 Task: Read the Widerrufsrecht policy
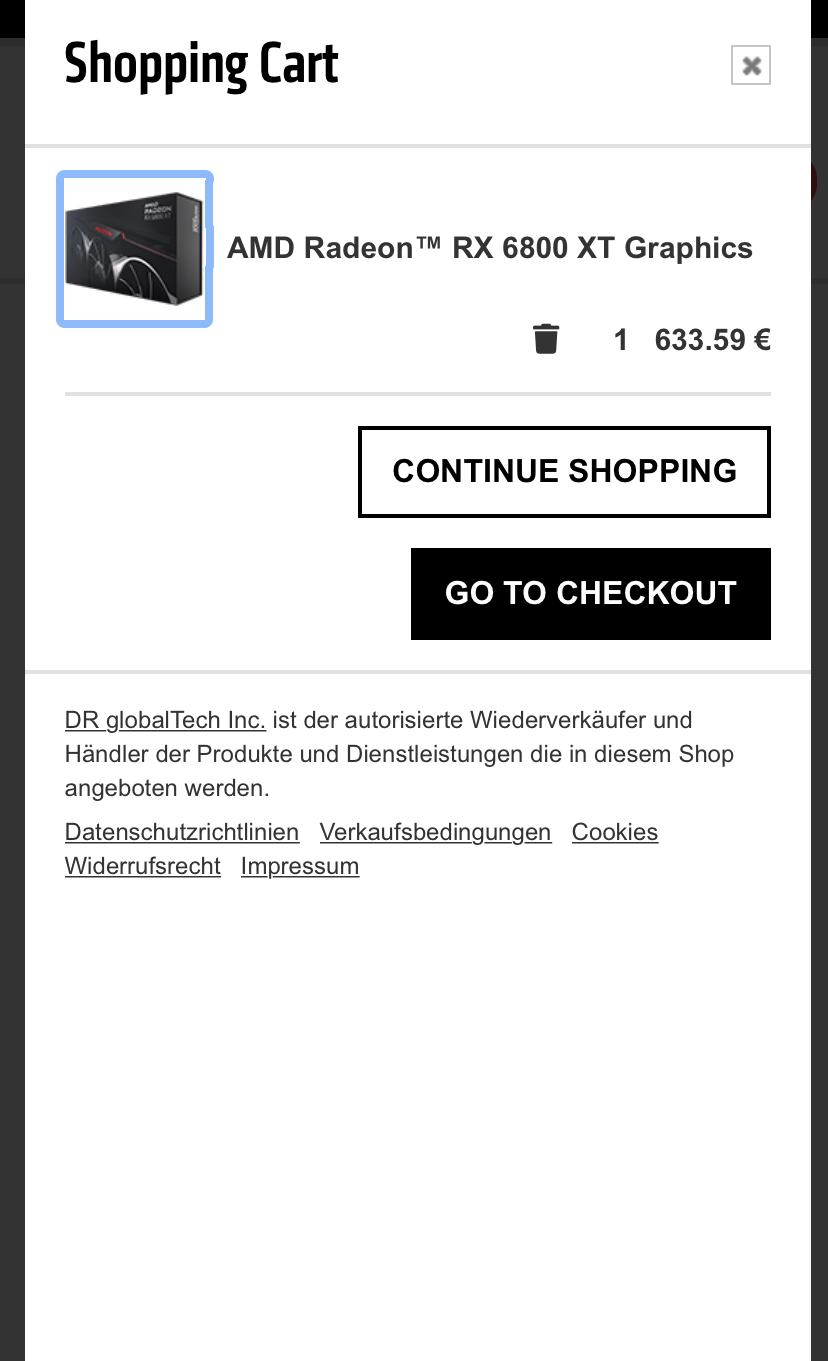(143, 866)
